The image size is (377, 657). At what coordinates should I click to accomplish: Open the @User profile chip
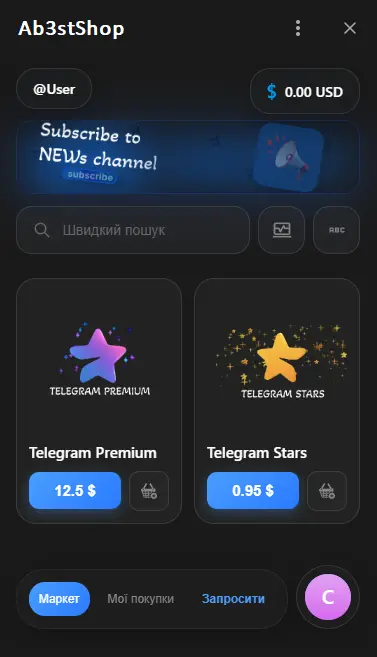tap(54, 89)
